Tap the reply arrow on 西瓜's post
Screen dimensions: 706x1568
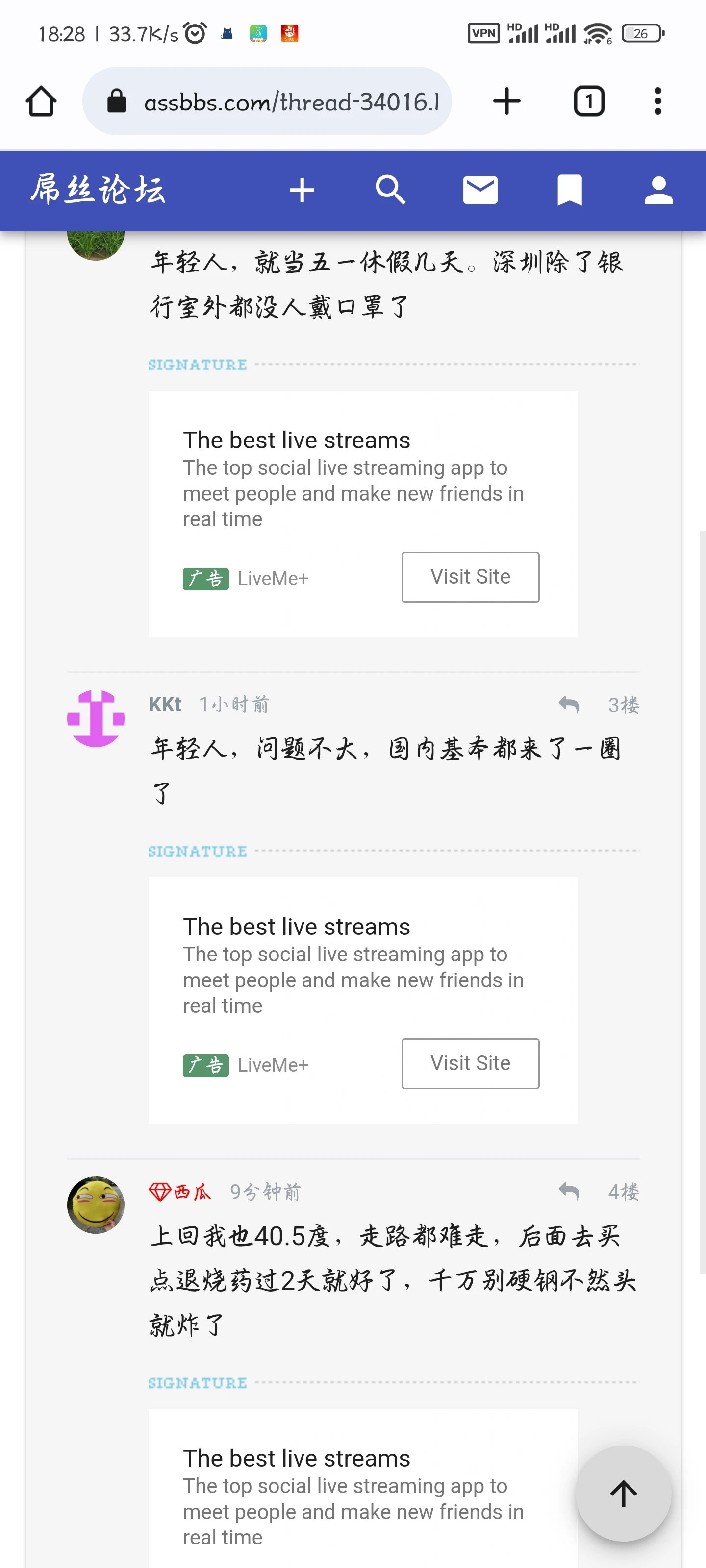click(x=569, y=1192)
